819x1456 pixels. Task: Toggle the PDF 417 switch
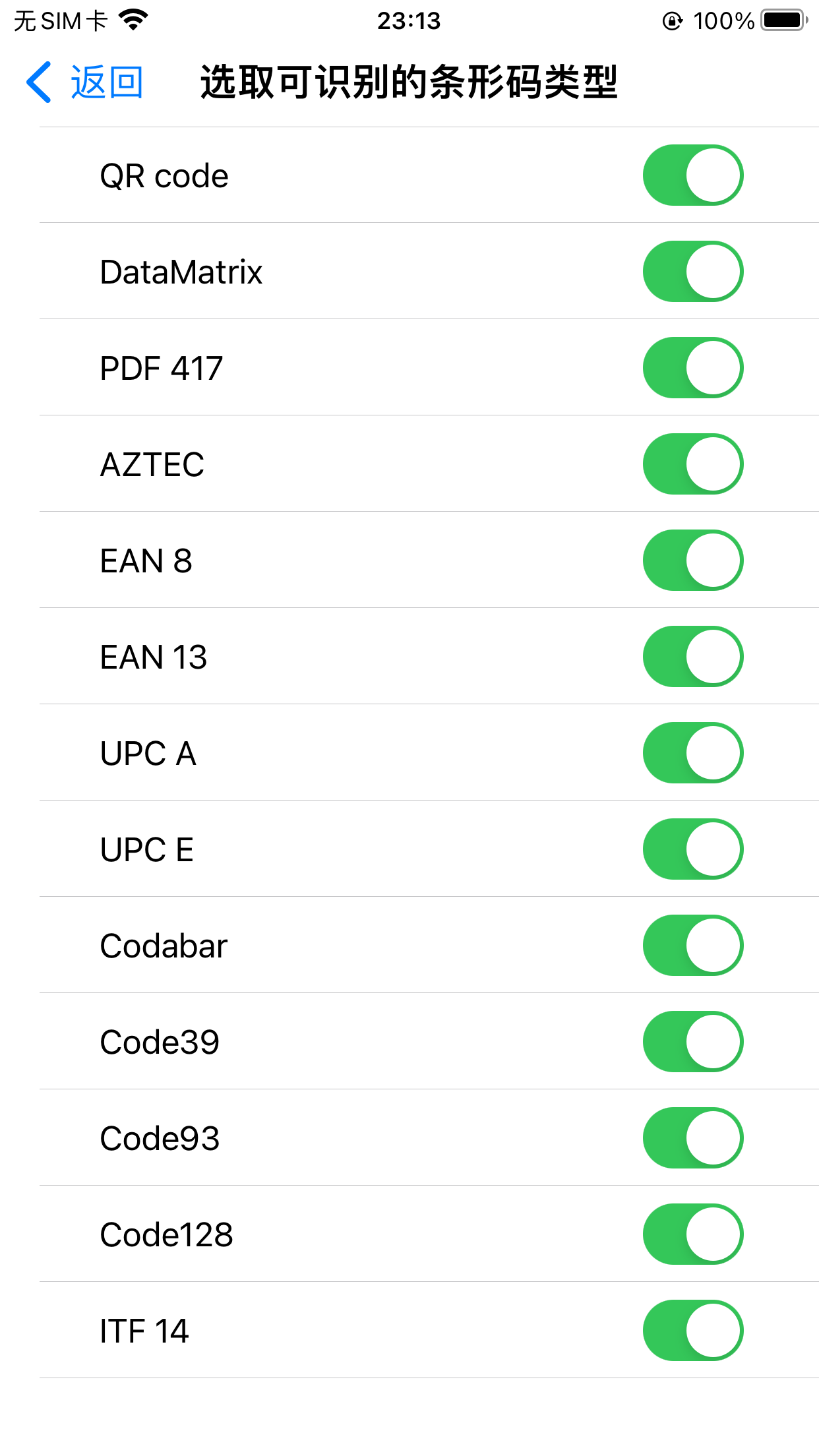693,368
